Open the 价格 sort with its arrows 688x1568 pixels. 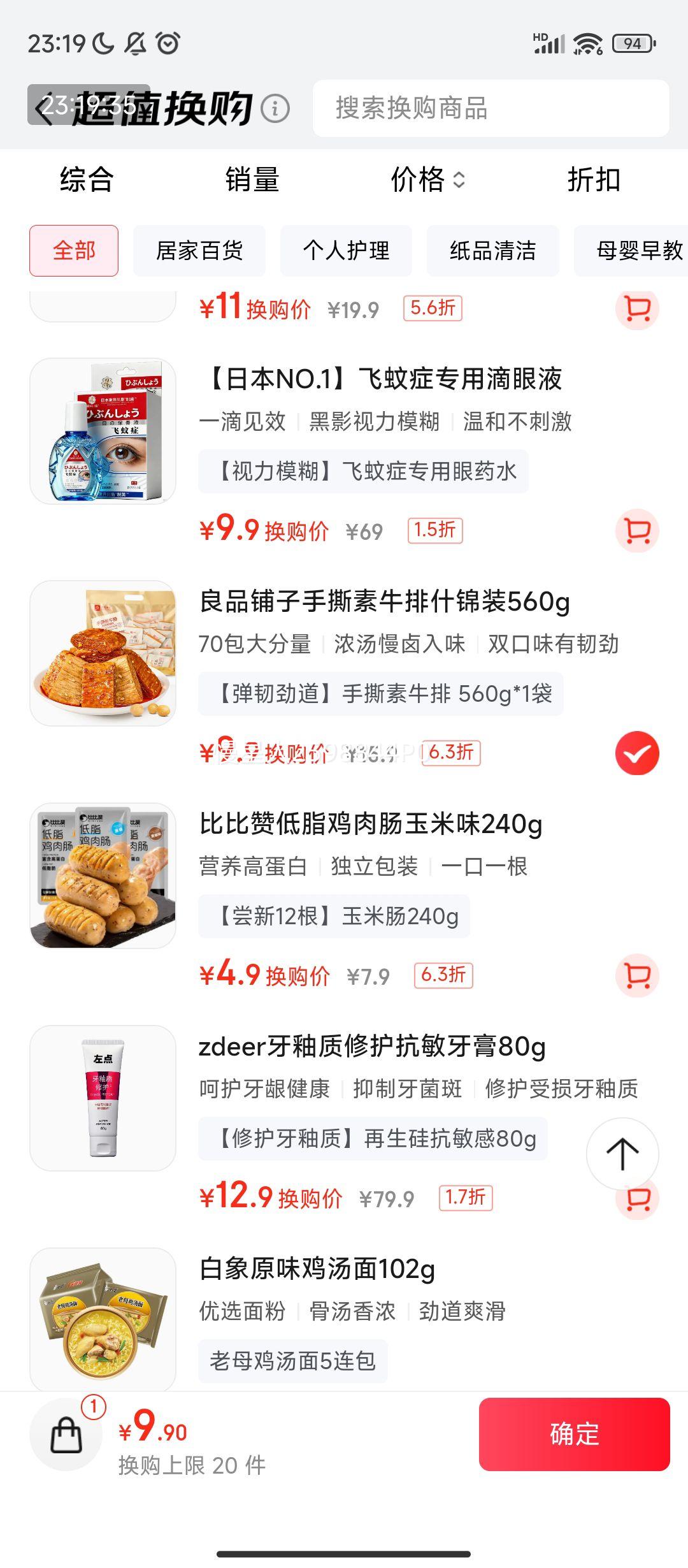(428, 181)
